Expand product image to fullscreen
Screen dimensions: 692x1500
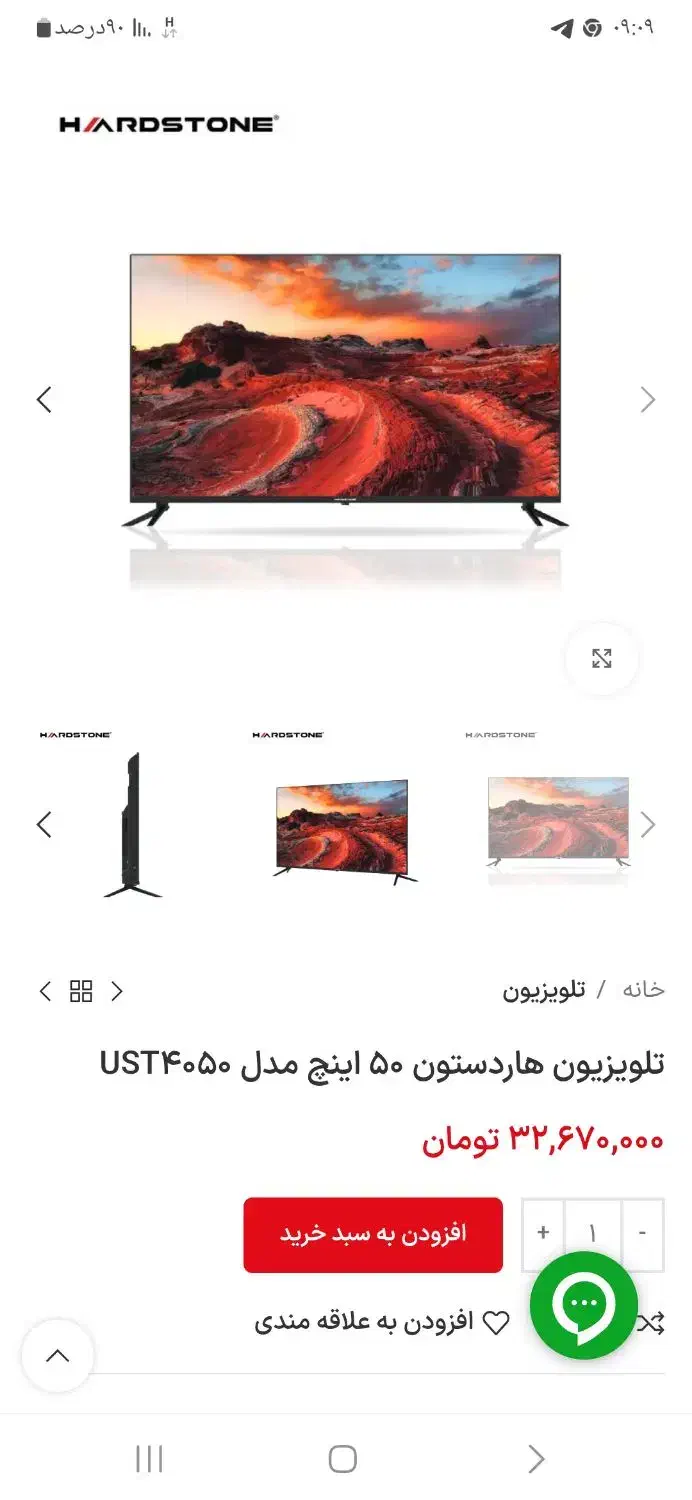601,658
